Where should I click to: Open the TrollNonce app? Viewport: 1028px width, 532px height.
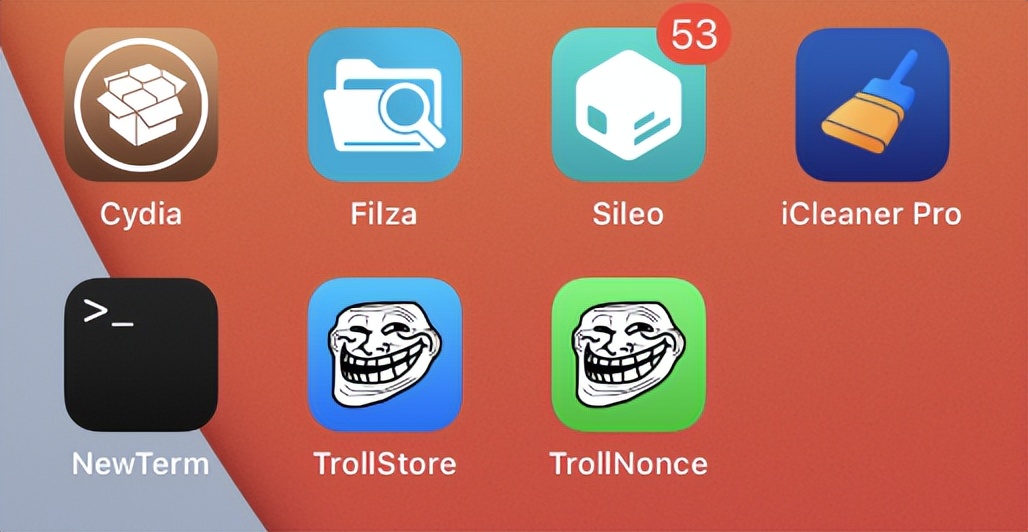pyautogui.click(x=628, y=354)
